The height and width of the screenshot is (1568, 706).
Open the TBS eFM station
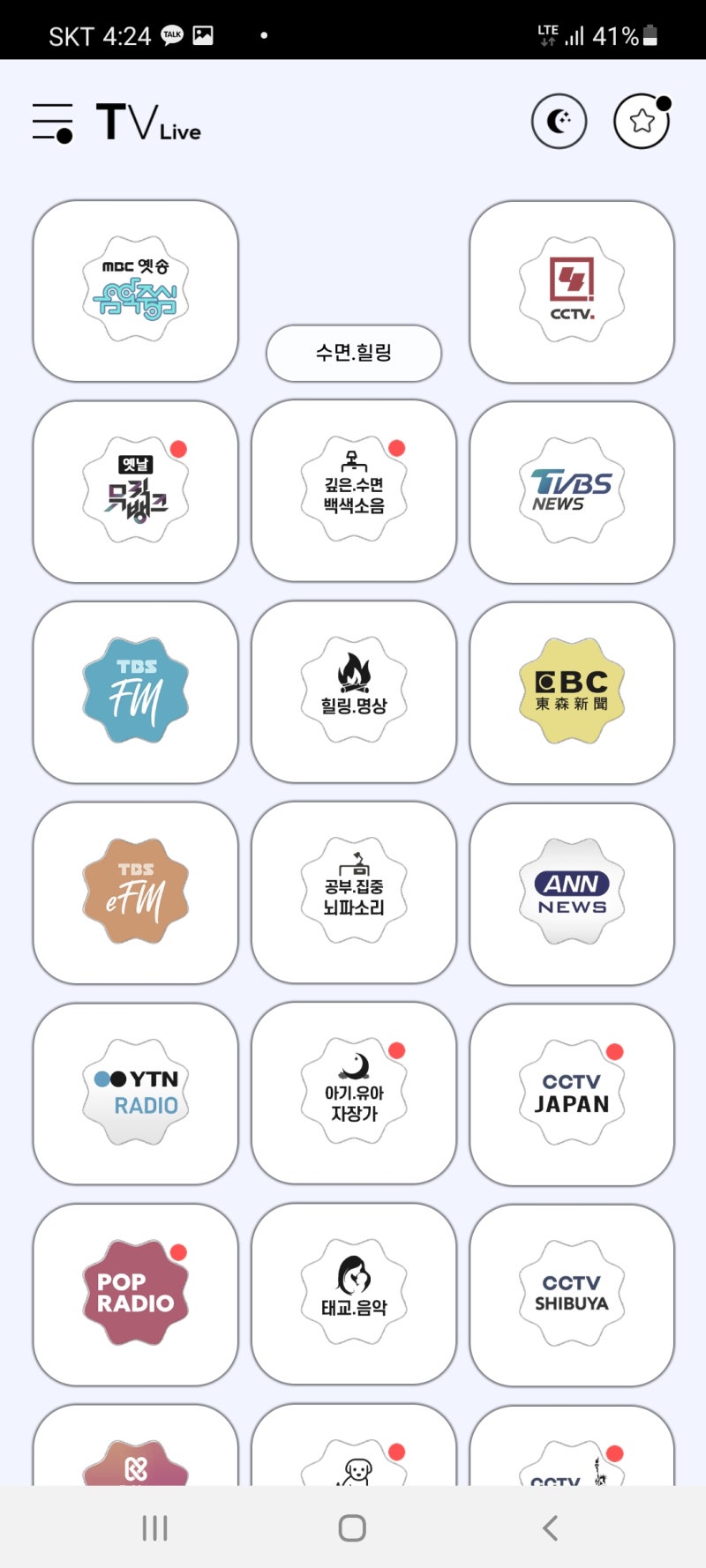tap(133, 892)
